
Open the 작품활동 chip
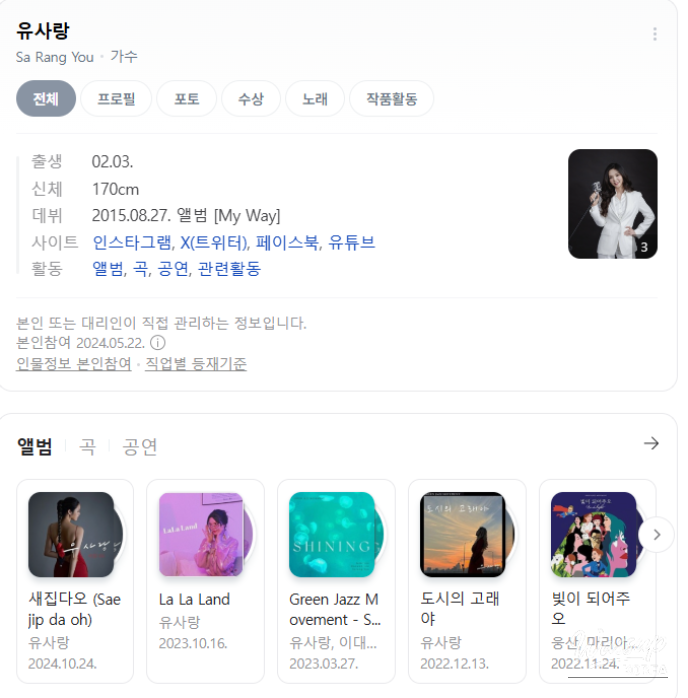pos(391,99)
